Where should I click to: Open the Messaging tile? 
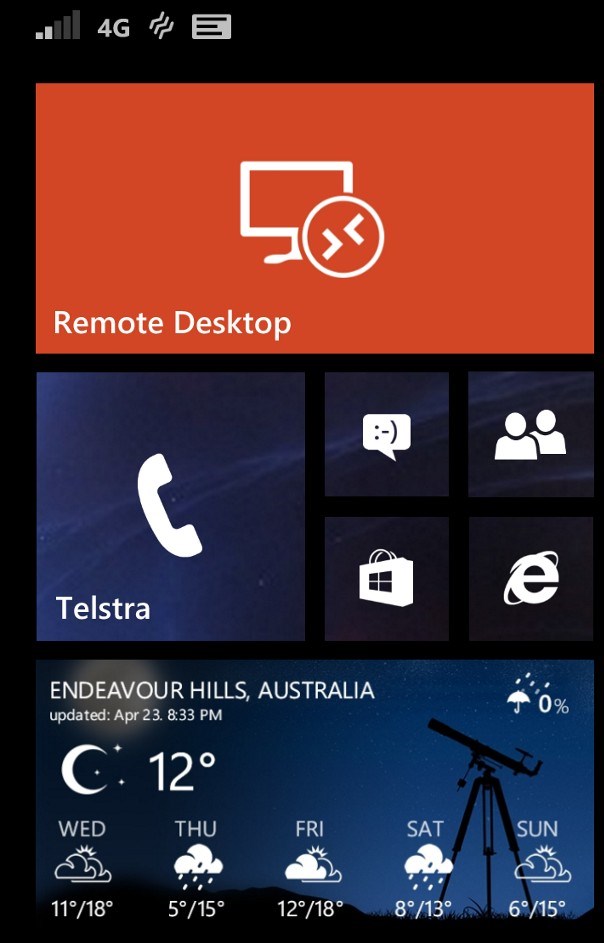tap(386, 435)
